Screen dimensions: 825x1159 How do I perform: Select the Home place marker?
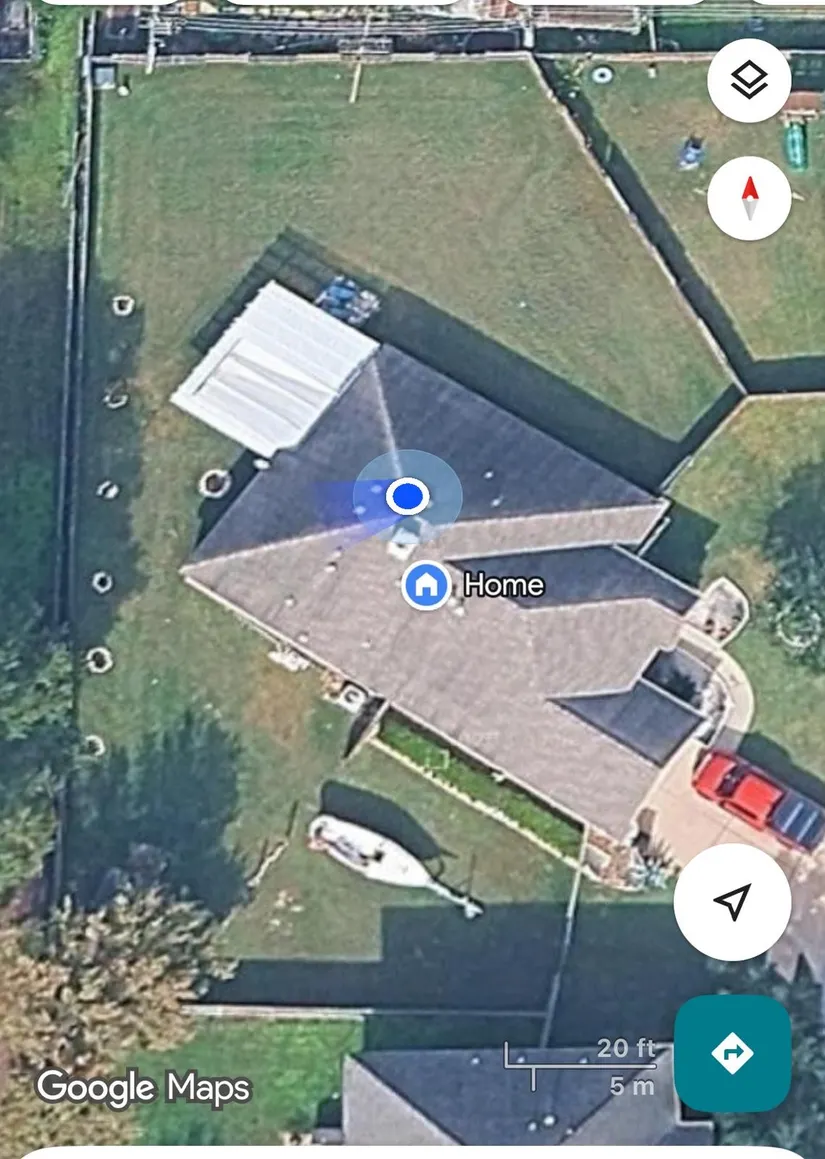click(x=426, y=585)
